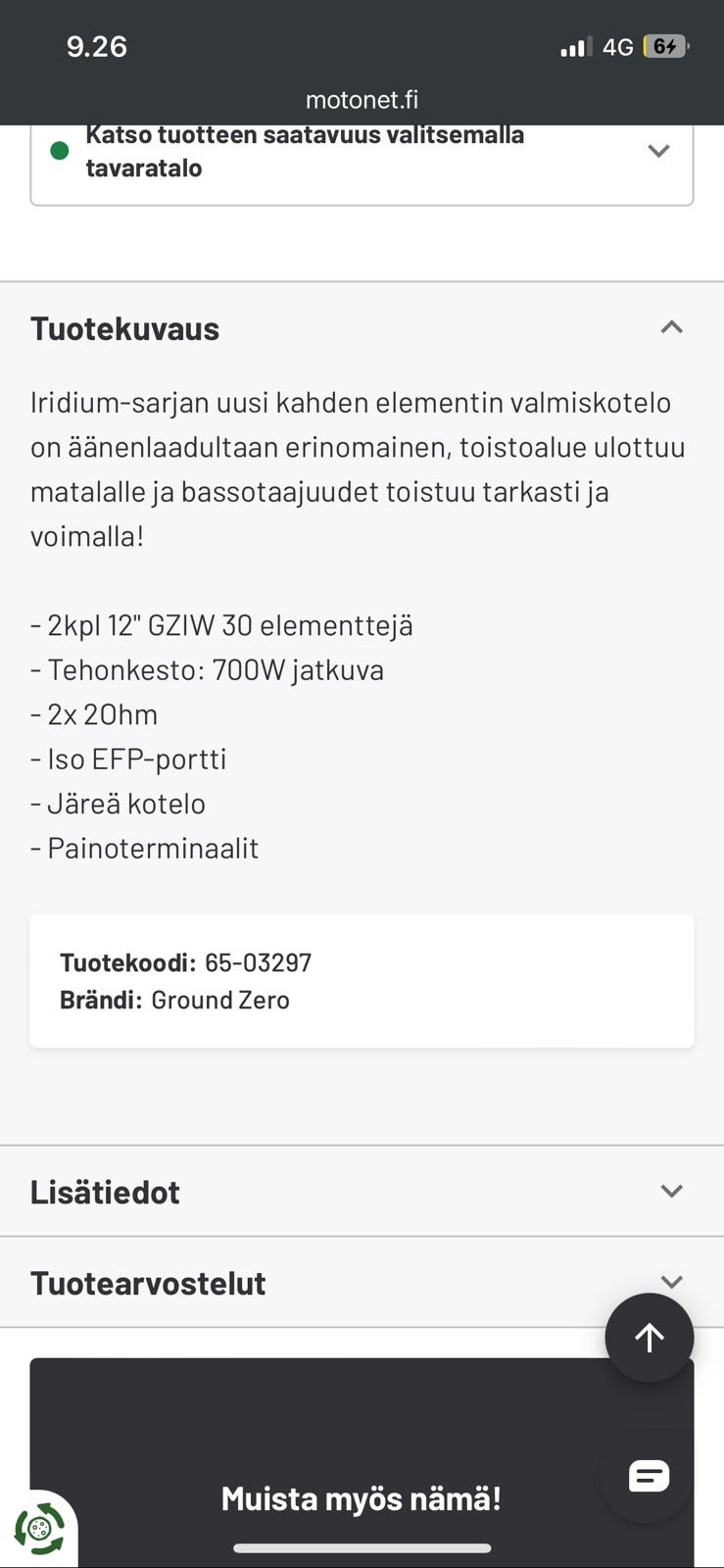Tap the motonet.fi address bar
Image resolution: width=724 pixels, height=1568 pixels.
(x=362, y=99)
